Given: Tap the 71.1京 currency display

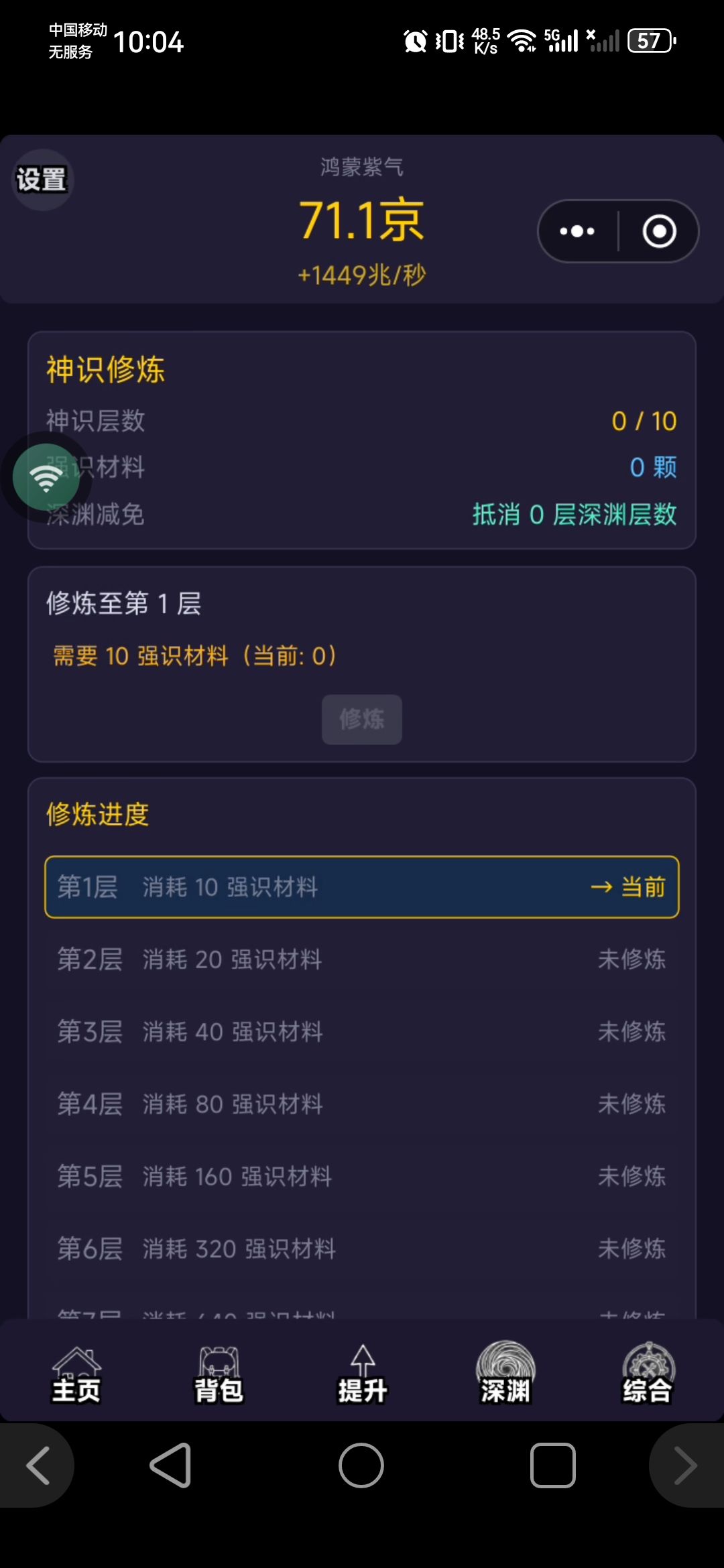Looking at the screenshot, I should (362, 221).
